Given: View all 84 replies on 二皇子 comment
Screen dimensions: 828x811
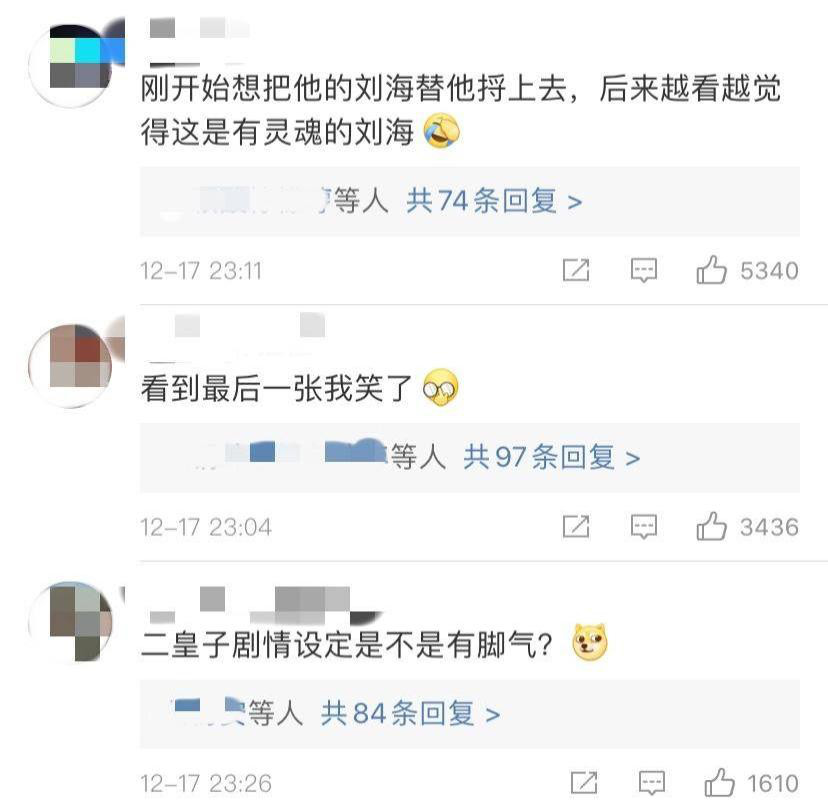Looking at the screenshot, I should click(x=410, y=714).
